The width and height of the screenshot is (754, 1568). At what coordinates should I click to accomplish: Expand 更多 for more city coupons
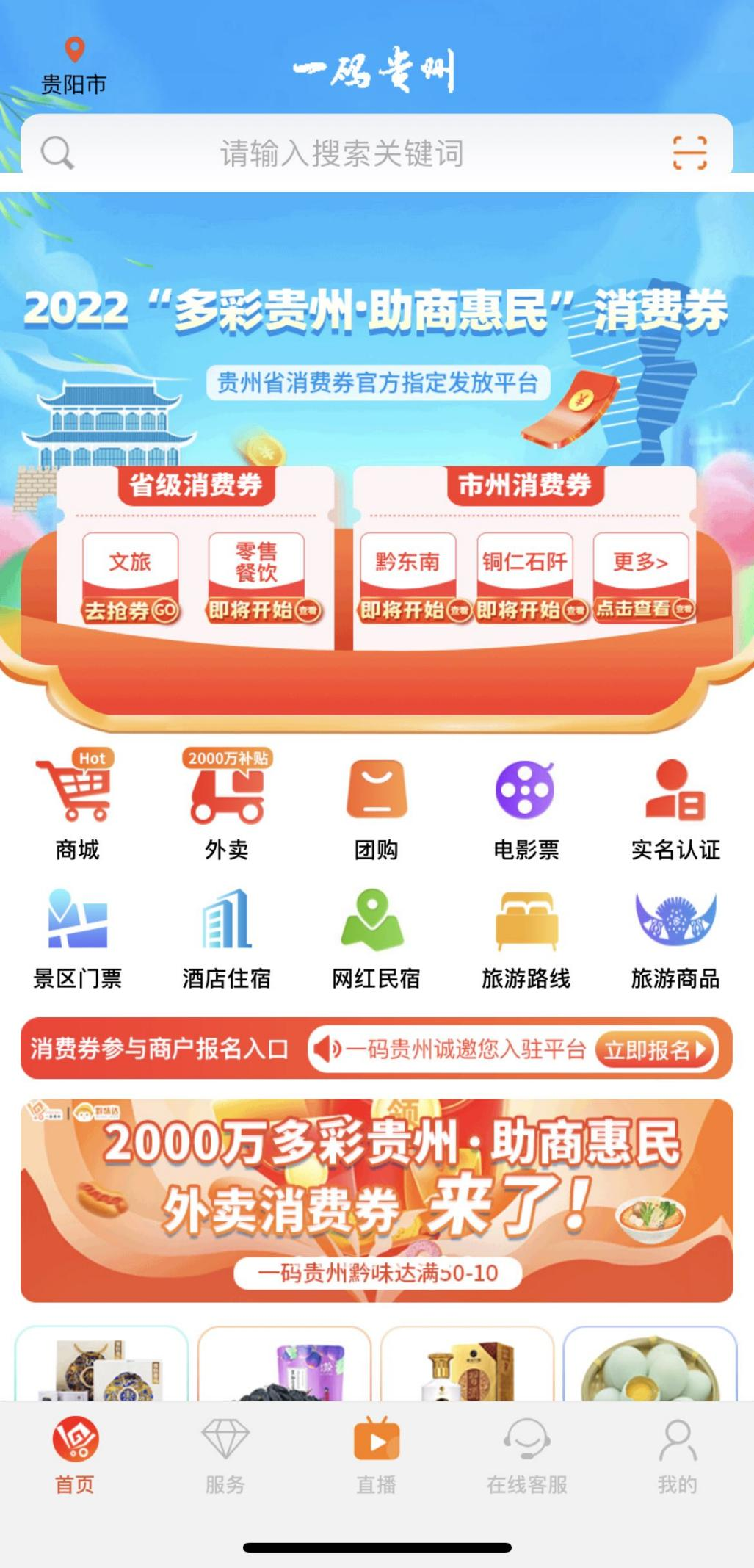point(641,562)
